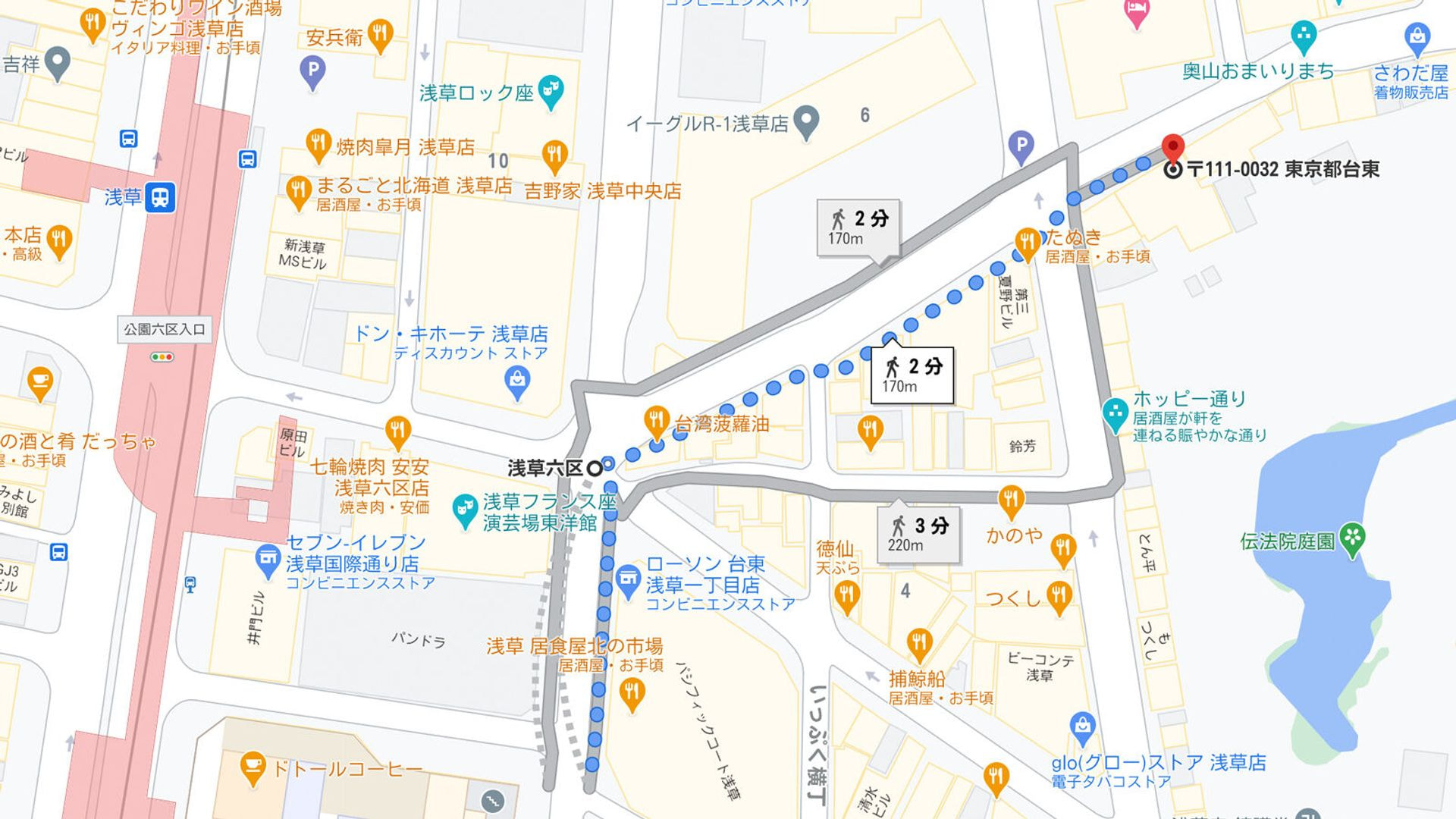Open the たぬき izakaya pin
The width and height of the screenshot is (1456, 819).
click(1027, 242)
